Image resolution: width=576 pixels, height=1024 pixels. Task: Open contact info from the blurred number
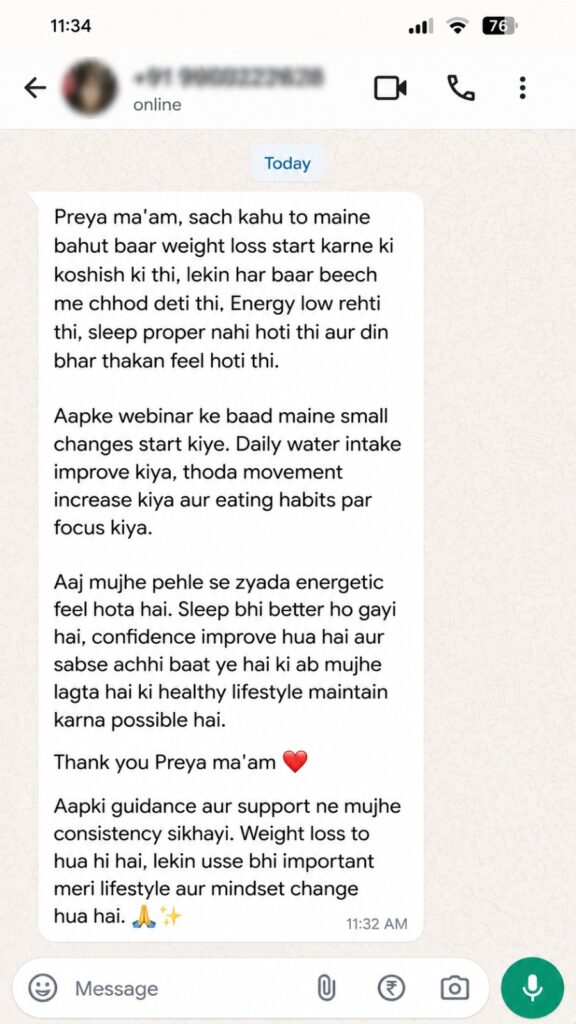(x=227, y=78)
